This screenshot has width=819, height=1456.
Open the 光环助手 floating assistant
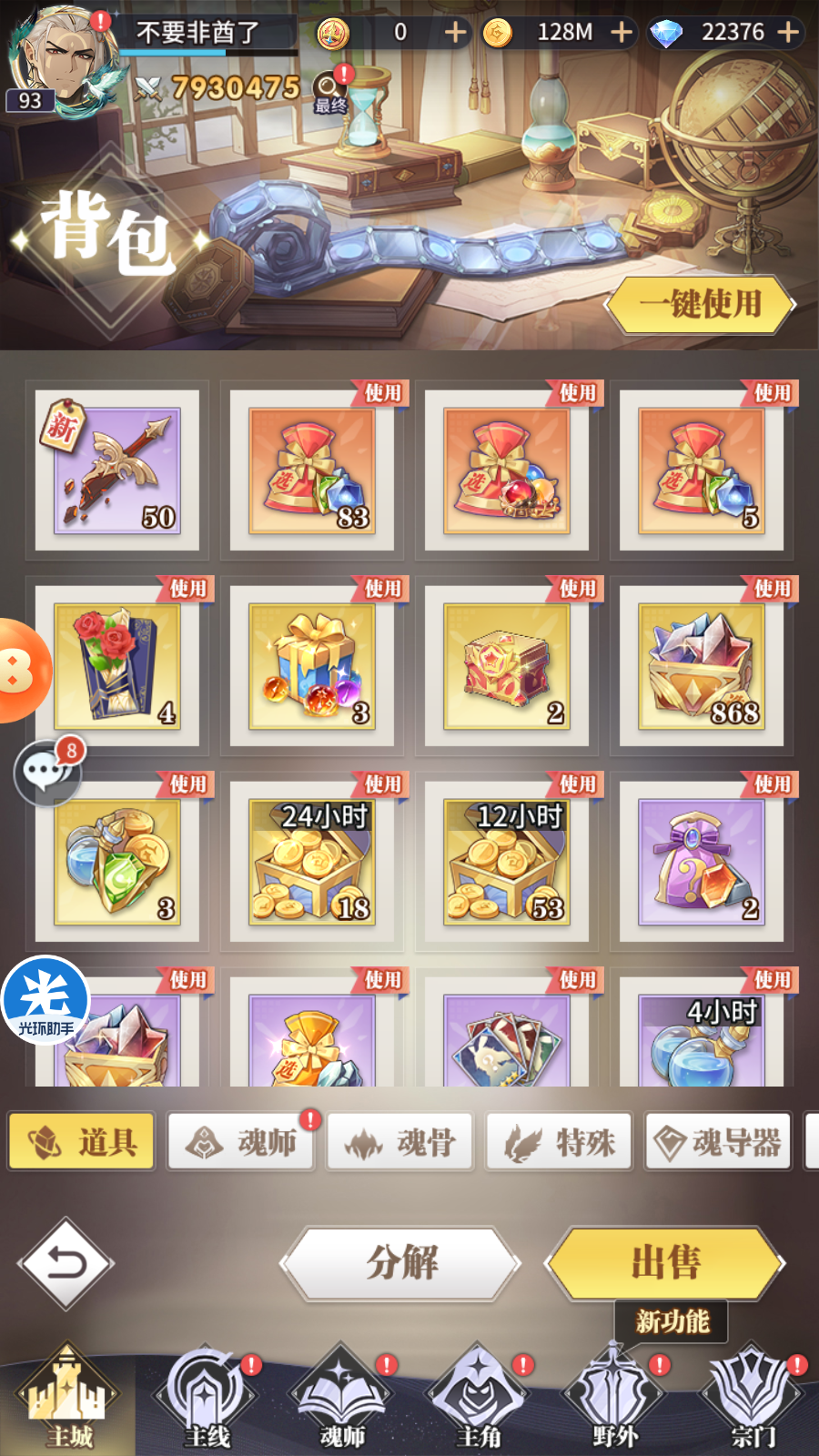[x=45, y=1000]
